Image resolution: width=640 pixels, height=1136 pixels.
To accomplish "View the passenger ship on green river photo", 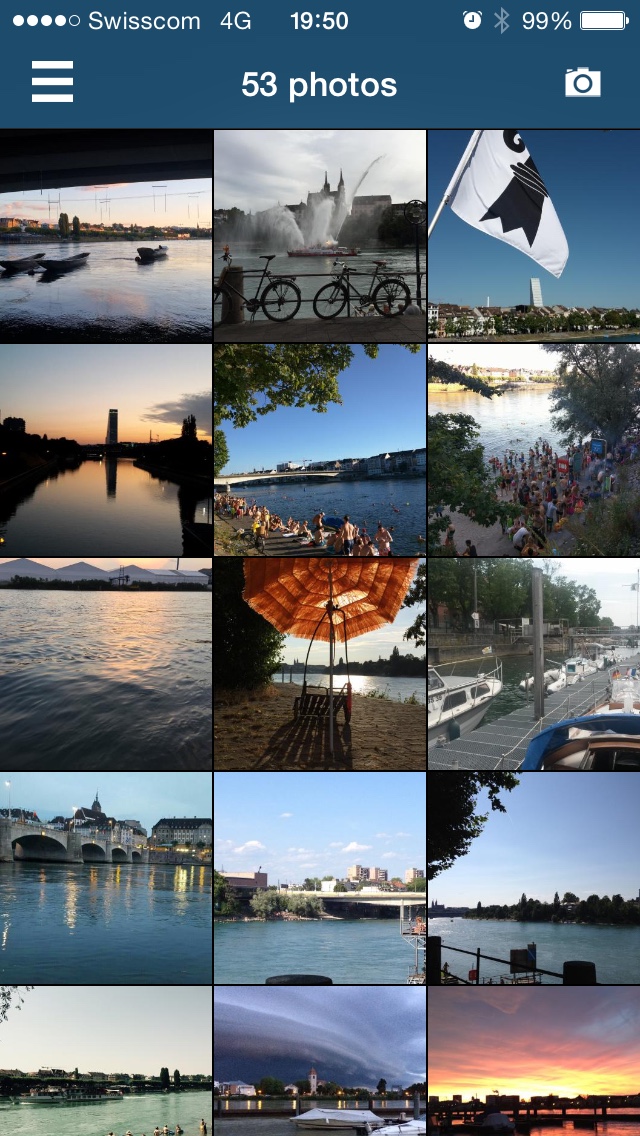I will tap(106, 1062).
